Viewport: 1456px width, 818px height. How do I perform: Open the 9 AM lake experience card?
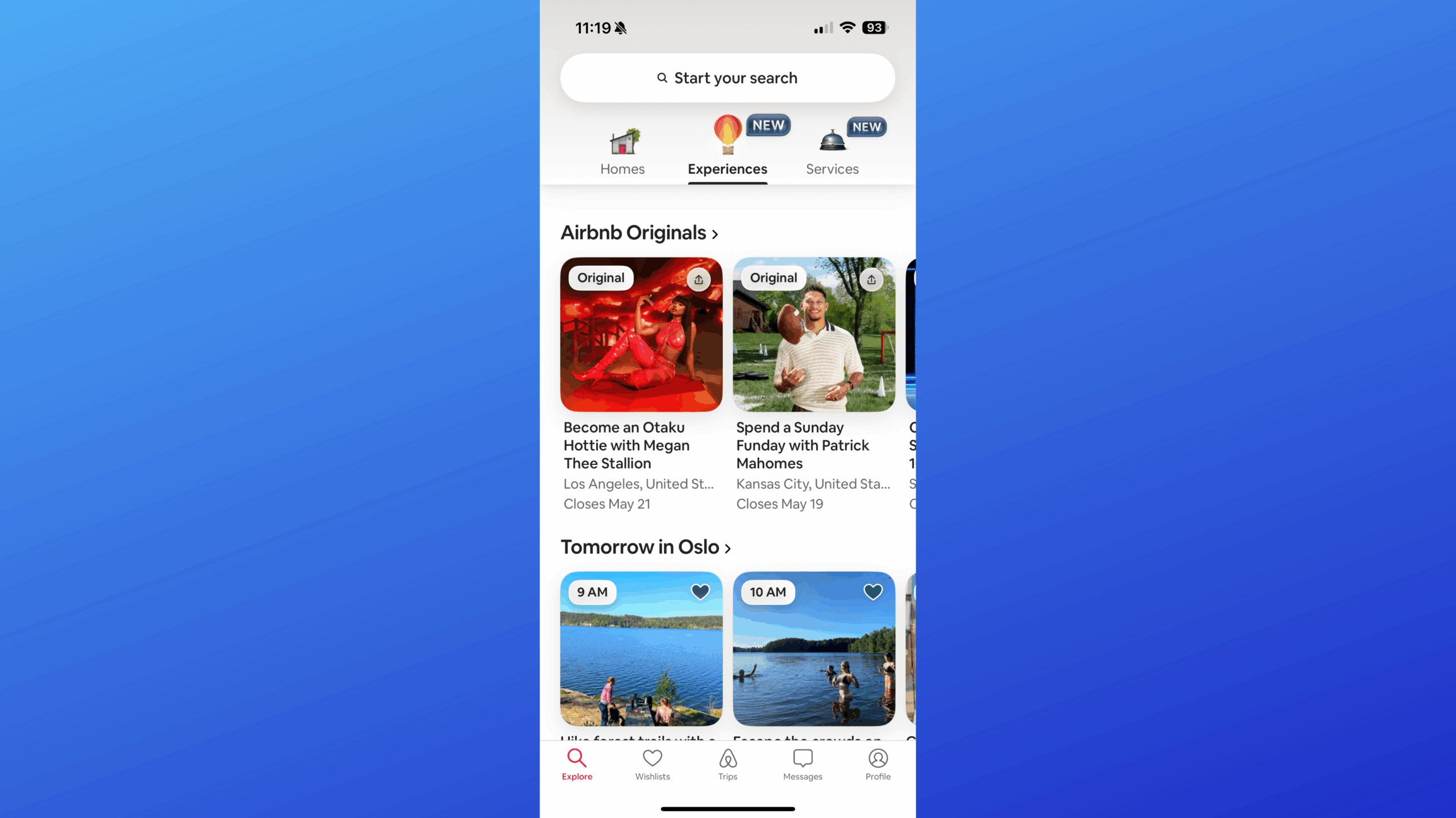coord(641,659)
